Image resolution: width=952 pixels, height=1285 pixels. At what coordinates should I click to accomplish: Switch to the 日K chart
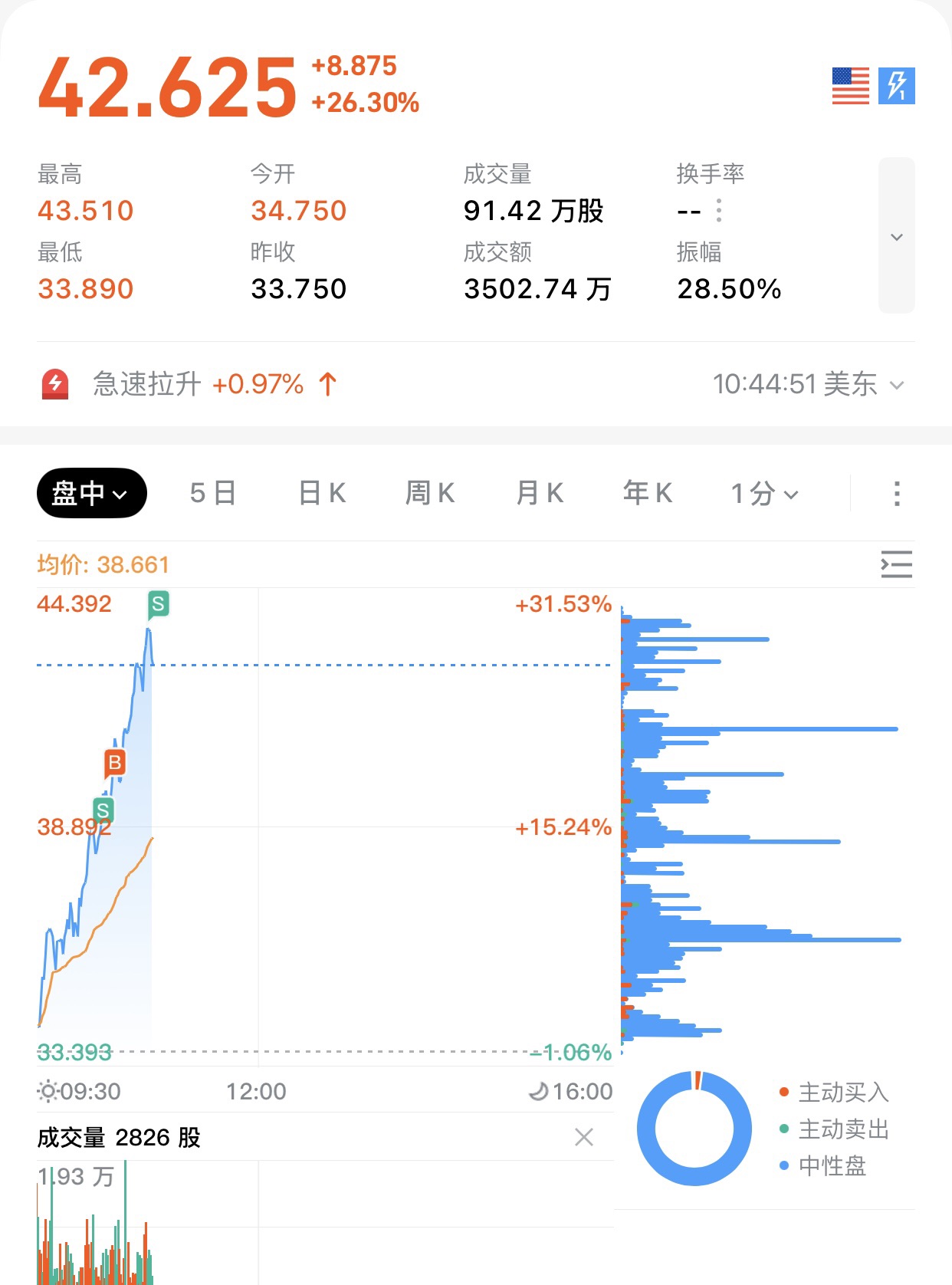tap(322, 493)
